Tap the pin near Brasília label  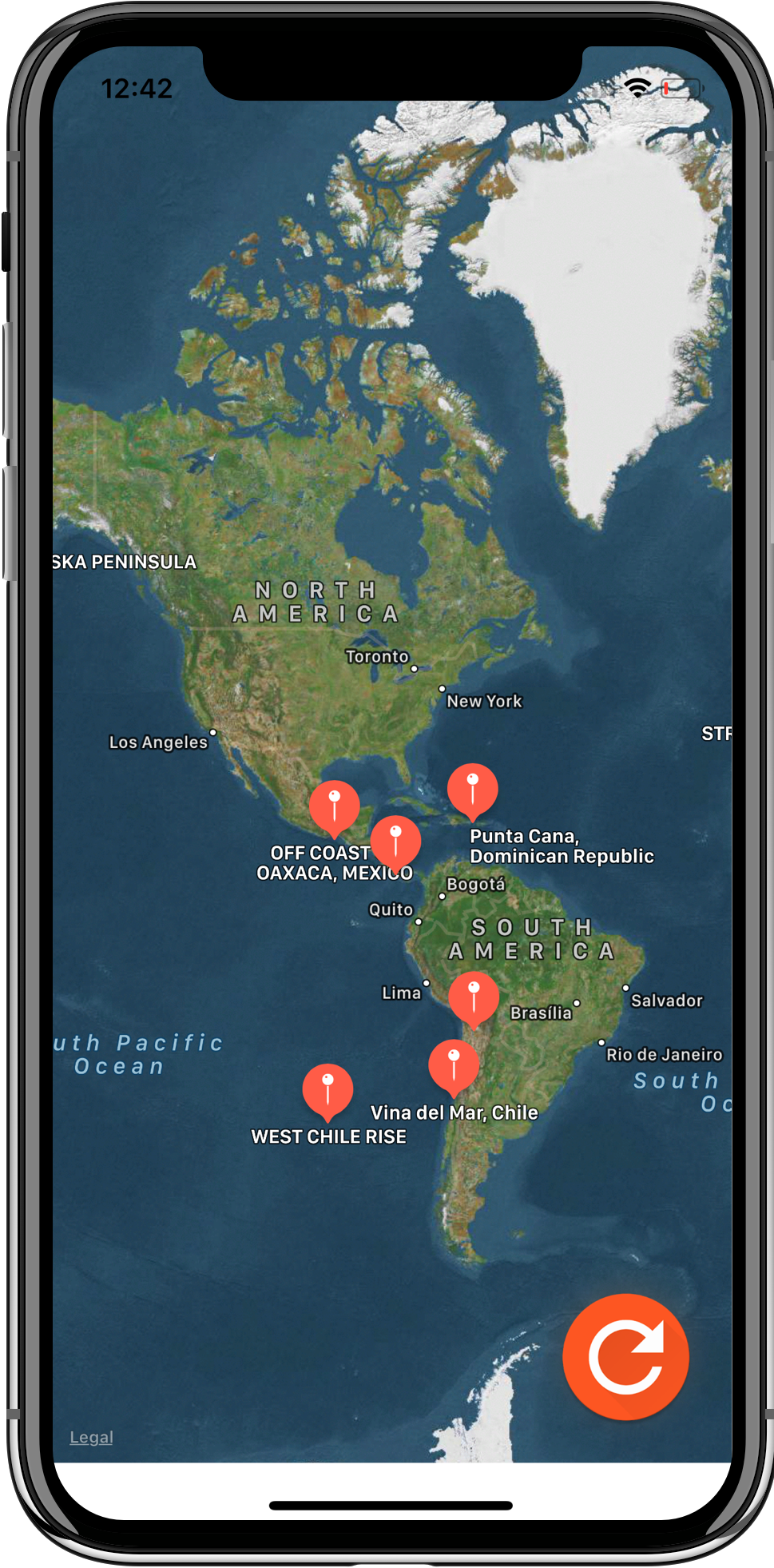click(x=474, y=999)
